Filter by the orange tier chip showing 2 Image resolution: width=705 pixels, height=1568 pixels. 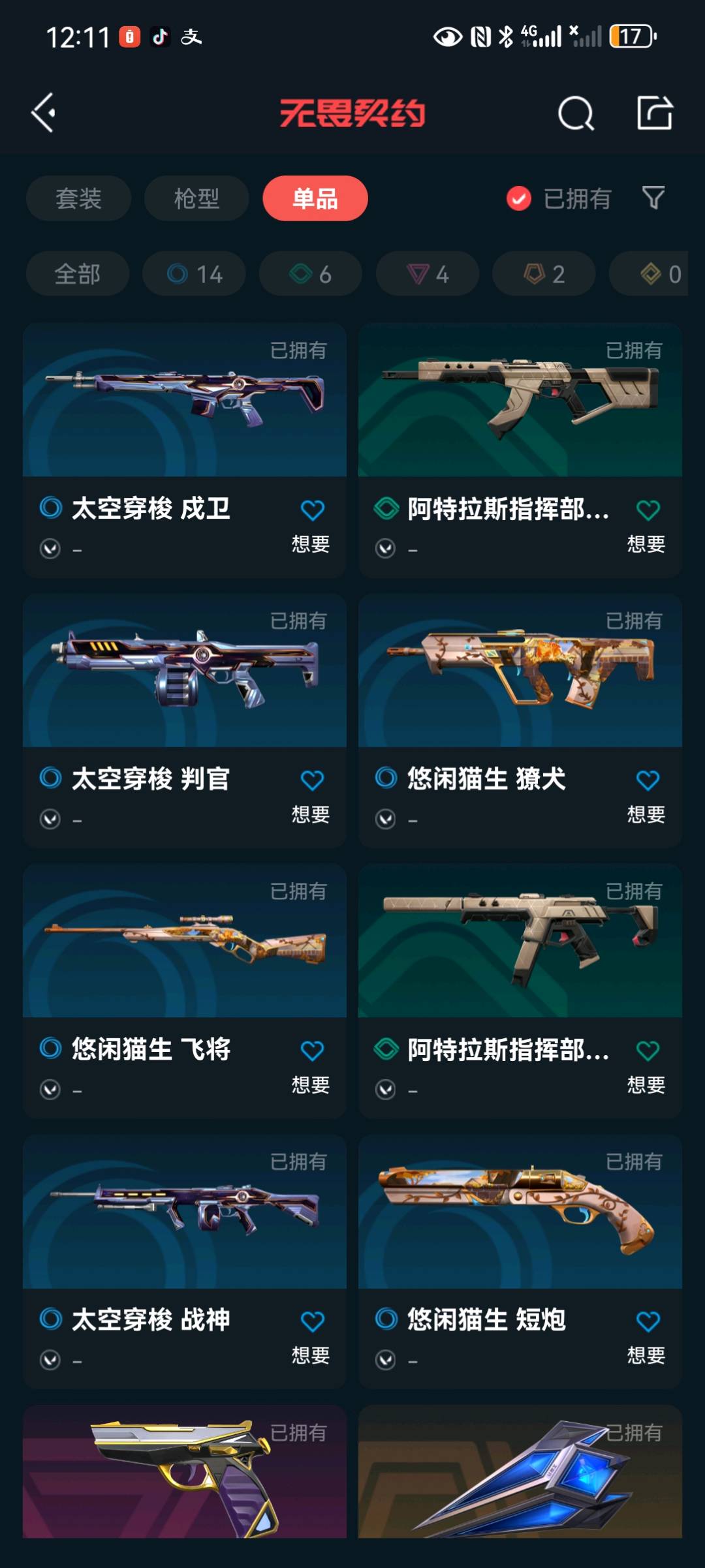[x=544, y=274]
